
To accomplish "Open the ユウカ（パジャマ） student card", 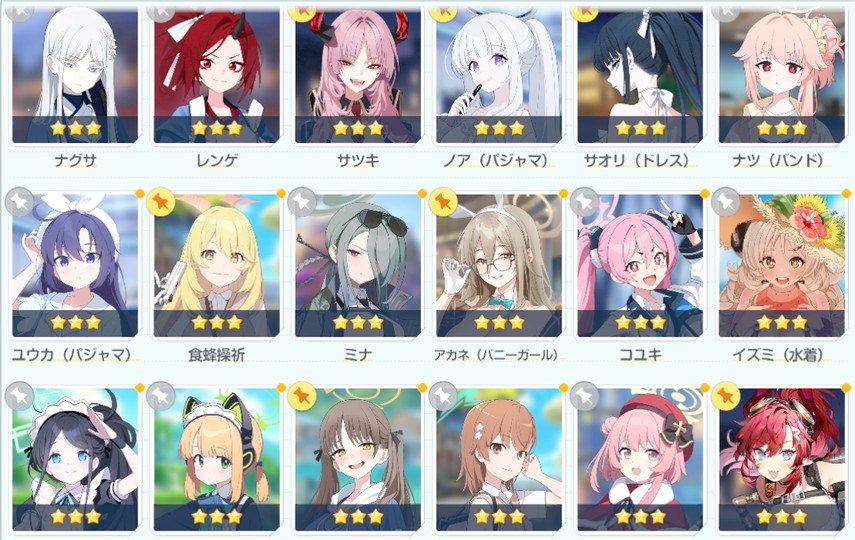I will point(75,267).
